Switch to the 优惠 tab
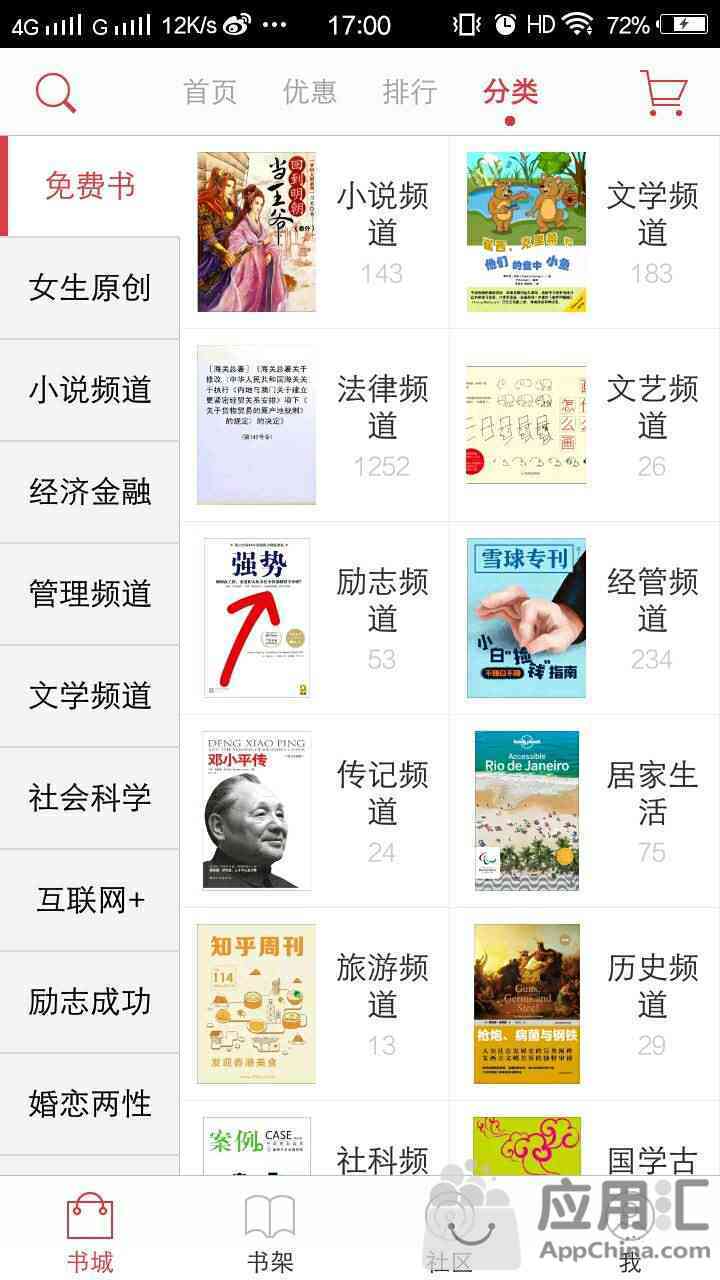This screenshot has width=720, height=1280. coord(310,92)
